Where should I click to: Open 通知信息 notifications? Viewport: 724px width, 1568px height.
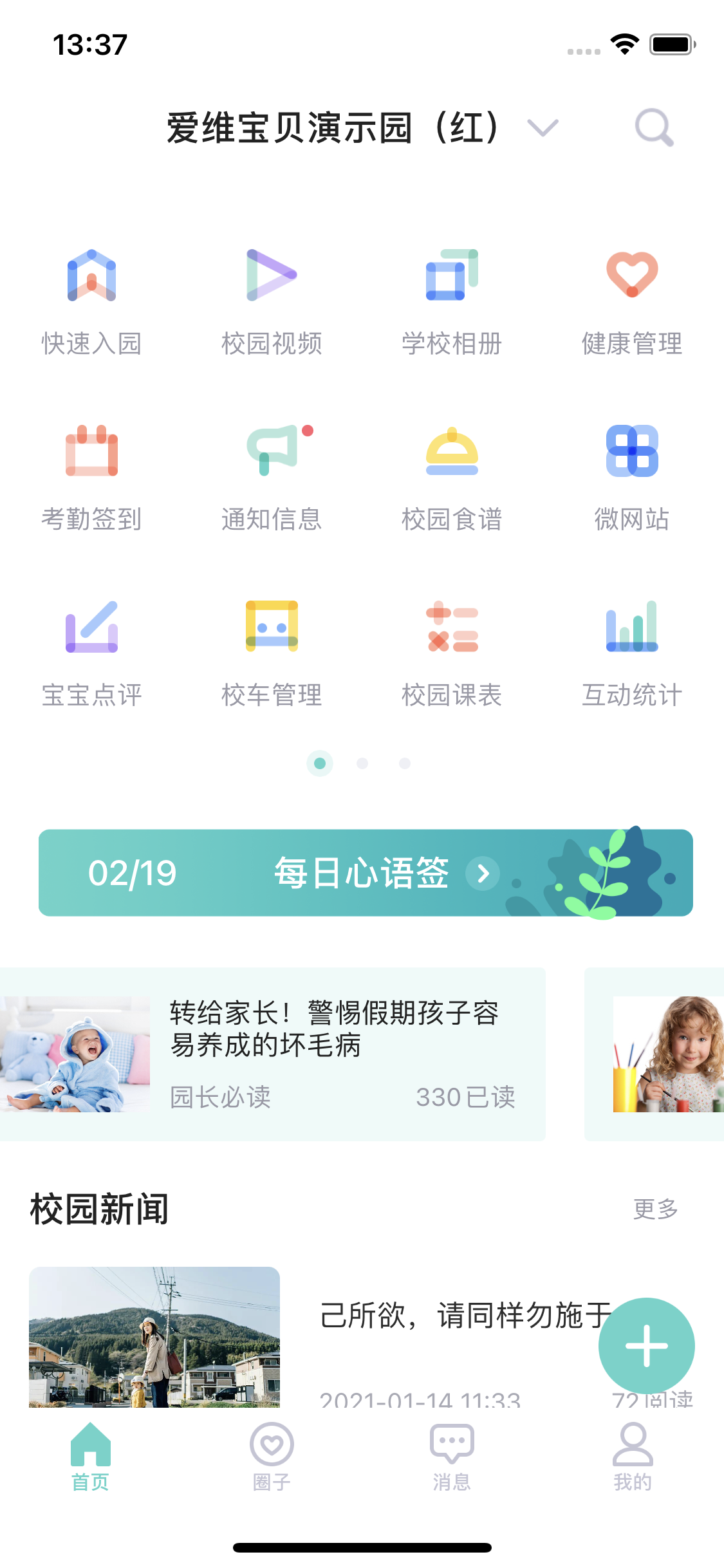272,478
